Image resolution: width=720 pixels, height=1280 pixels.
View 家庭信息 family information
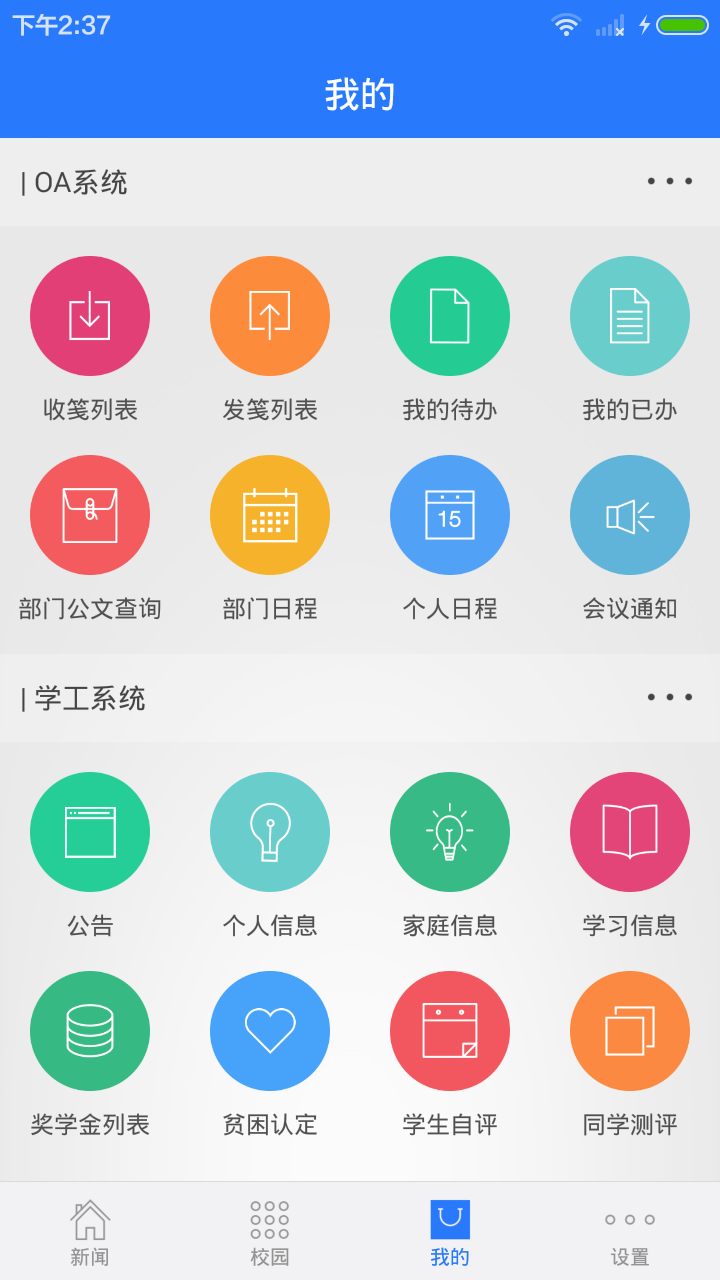[x=450, y=831]
